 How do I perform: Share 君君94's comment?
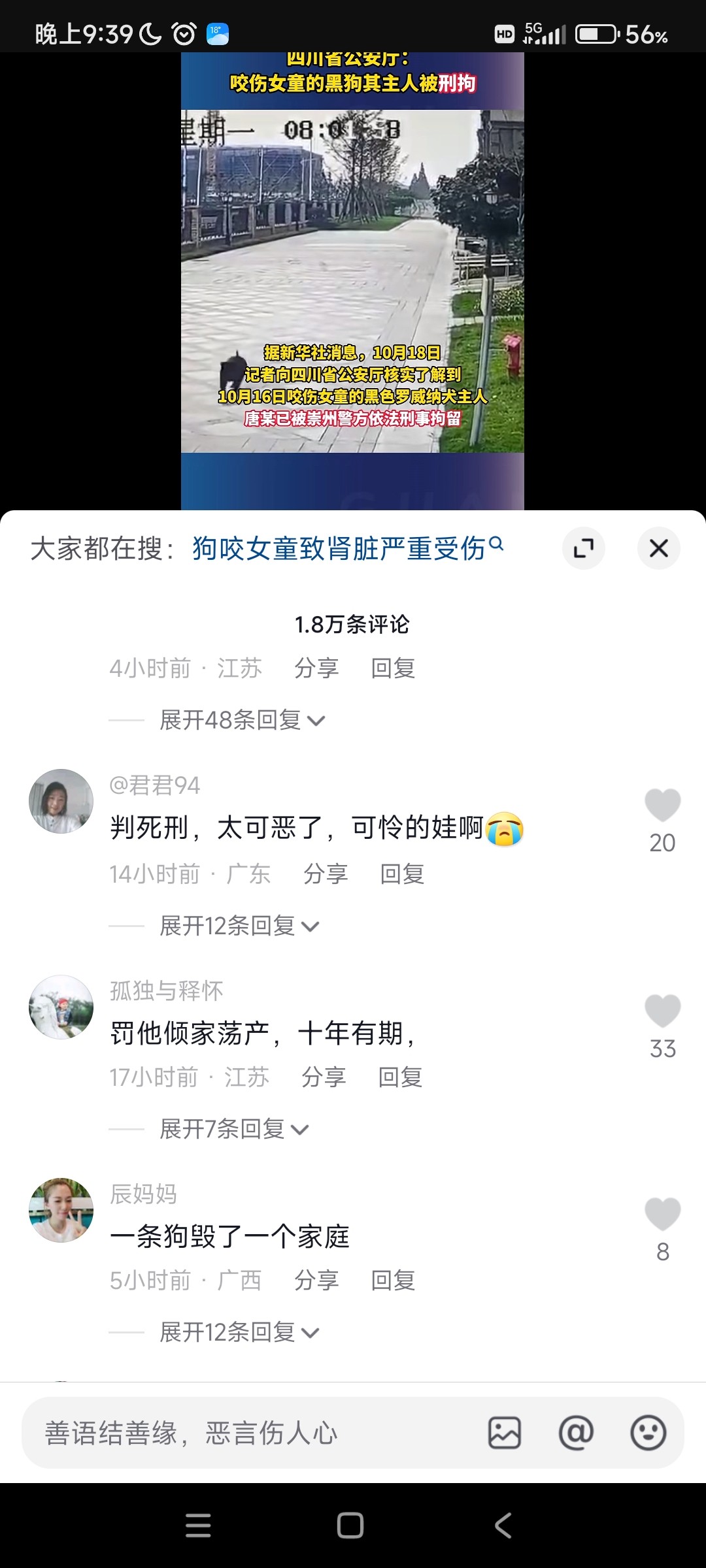(326, 874)
